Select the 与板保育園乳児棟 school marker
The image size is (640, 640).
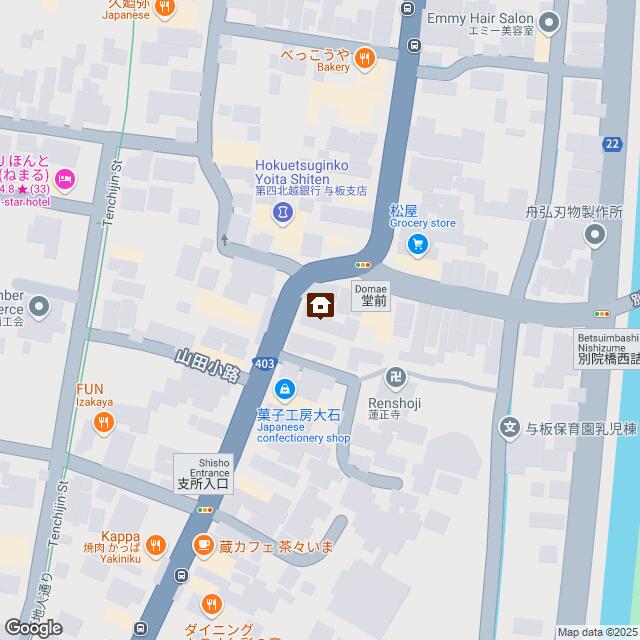tap(510, 428)
